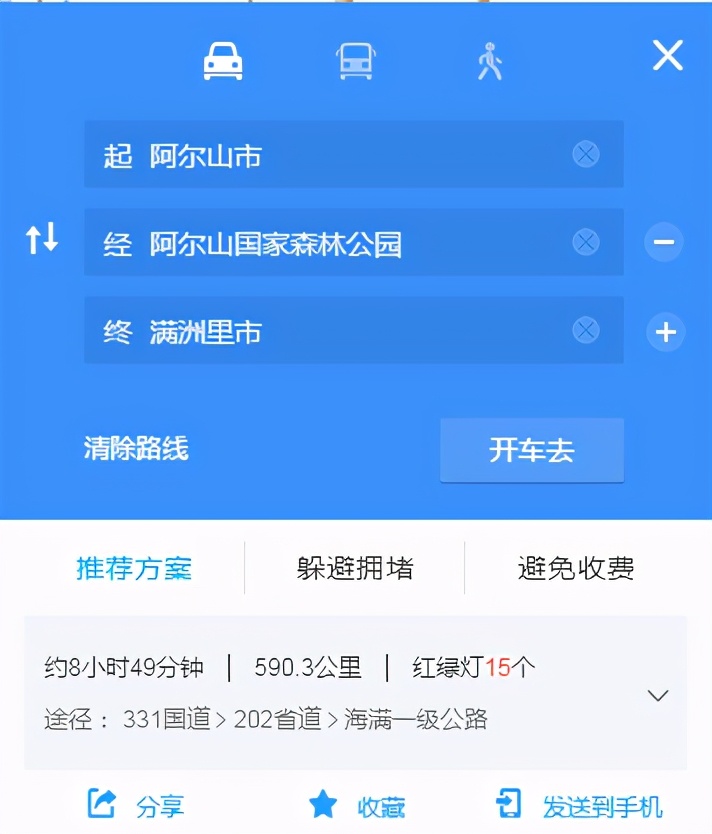This screenshot has height=834, width=712.
Task: Switch to 躲避拥堵 option
Action: [354, 569]
